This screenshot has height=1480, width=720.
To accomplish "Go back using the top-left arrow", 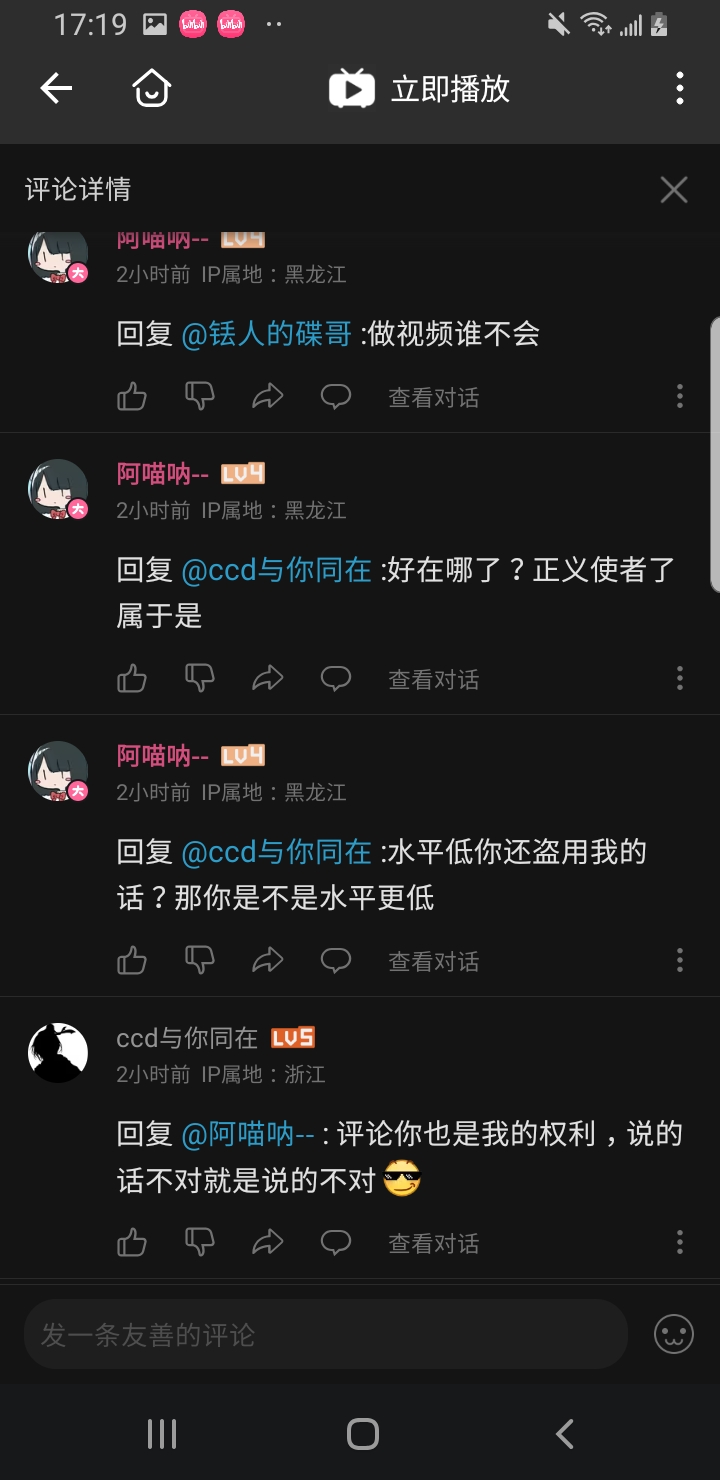I will 56,89.
